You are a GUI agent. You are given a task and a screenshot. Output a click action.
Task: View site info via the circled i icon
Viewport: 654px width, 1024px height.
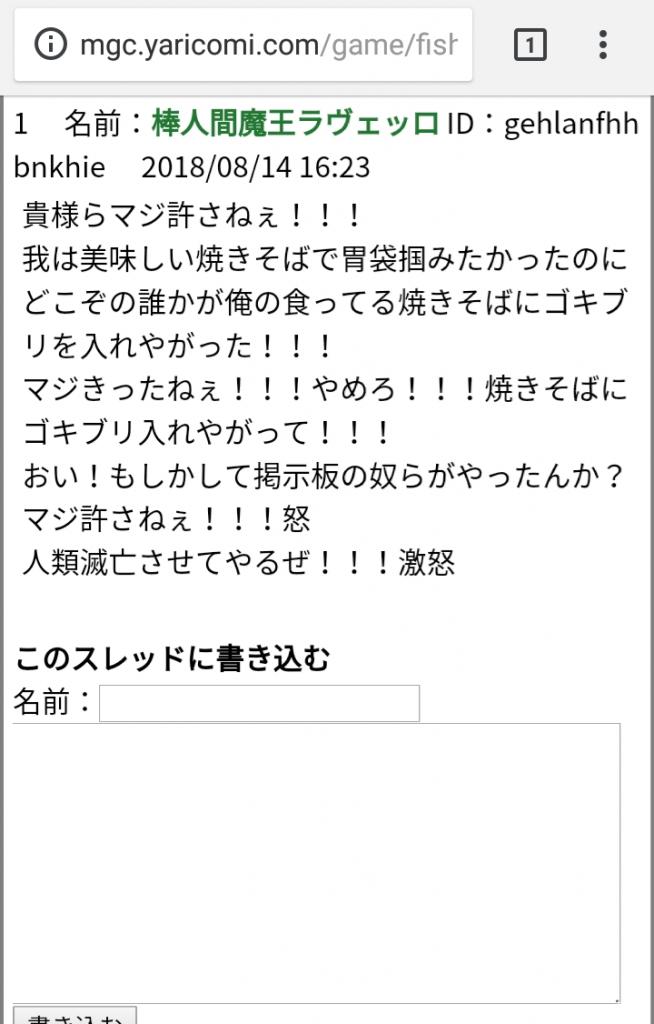49,45
